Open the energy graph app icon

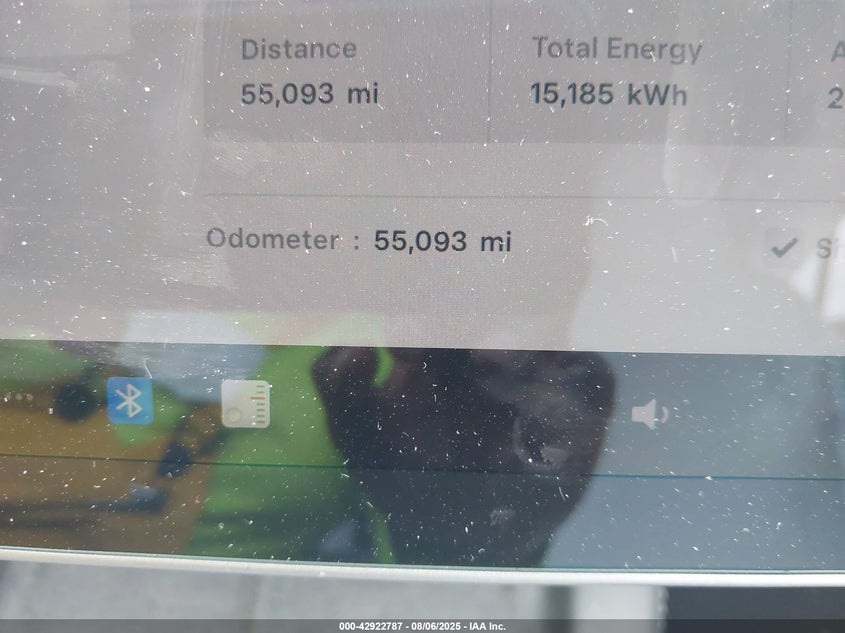(246, 404)
